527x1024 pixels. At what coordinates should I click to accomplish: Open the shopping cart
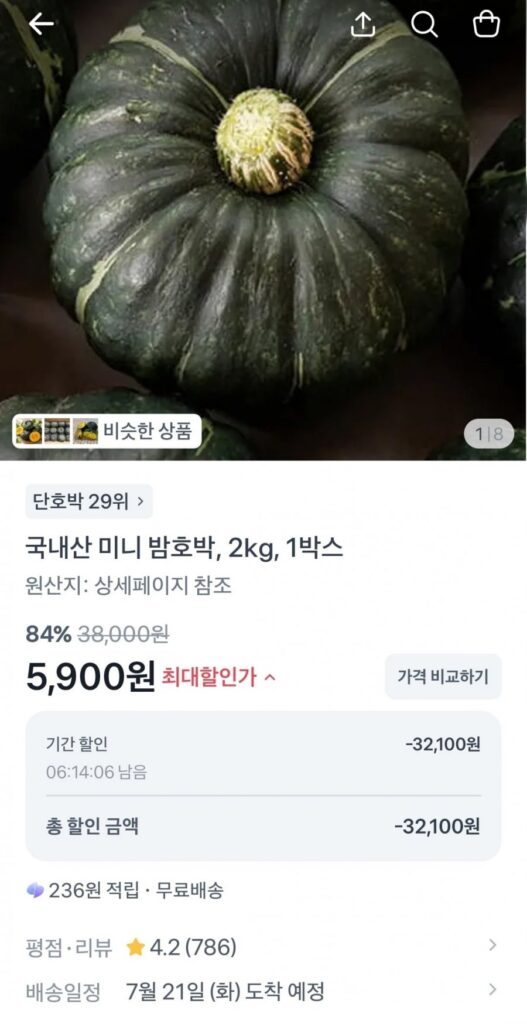[x=486, y=24]
